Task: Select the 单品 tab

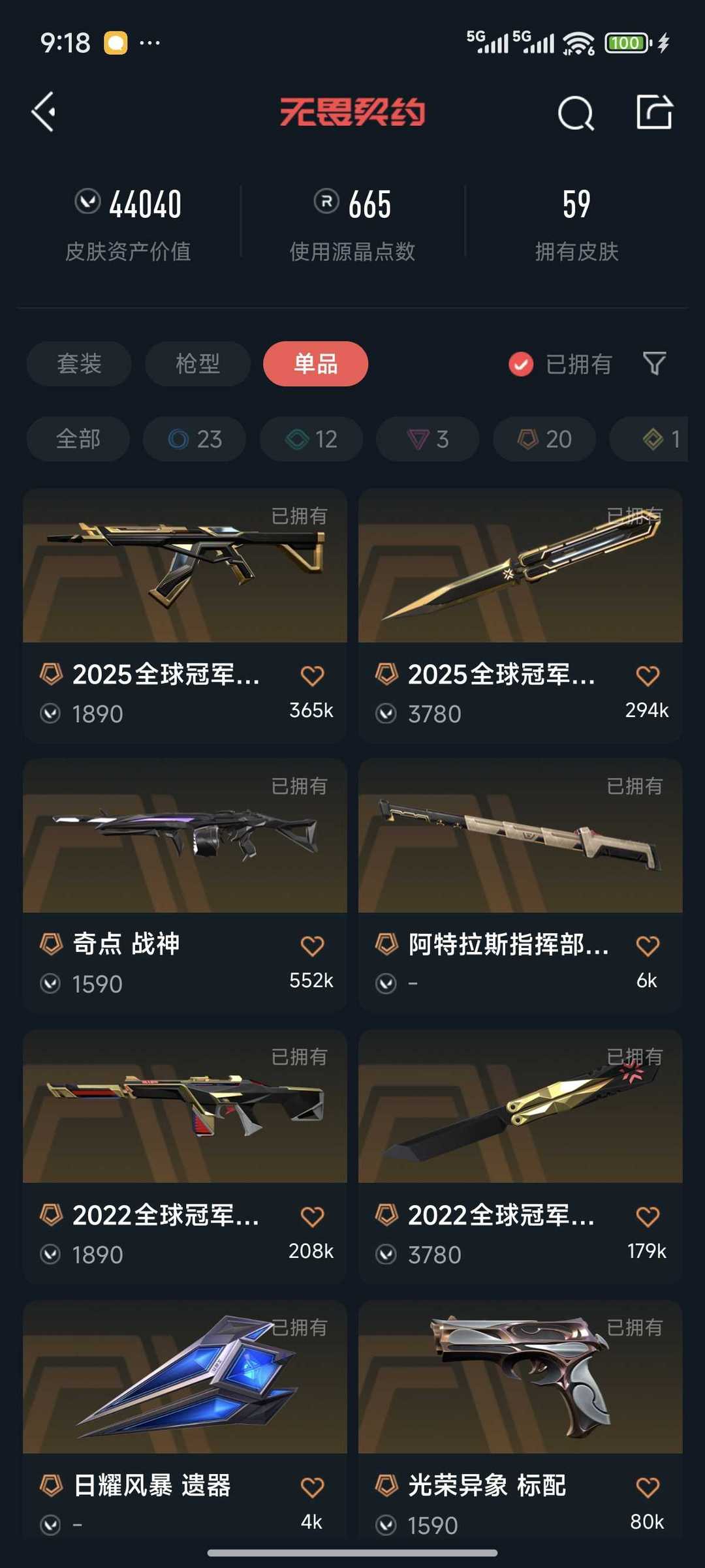Action: pos(315,363)
